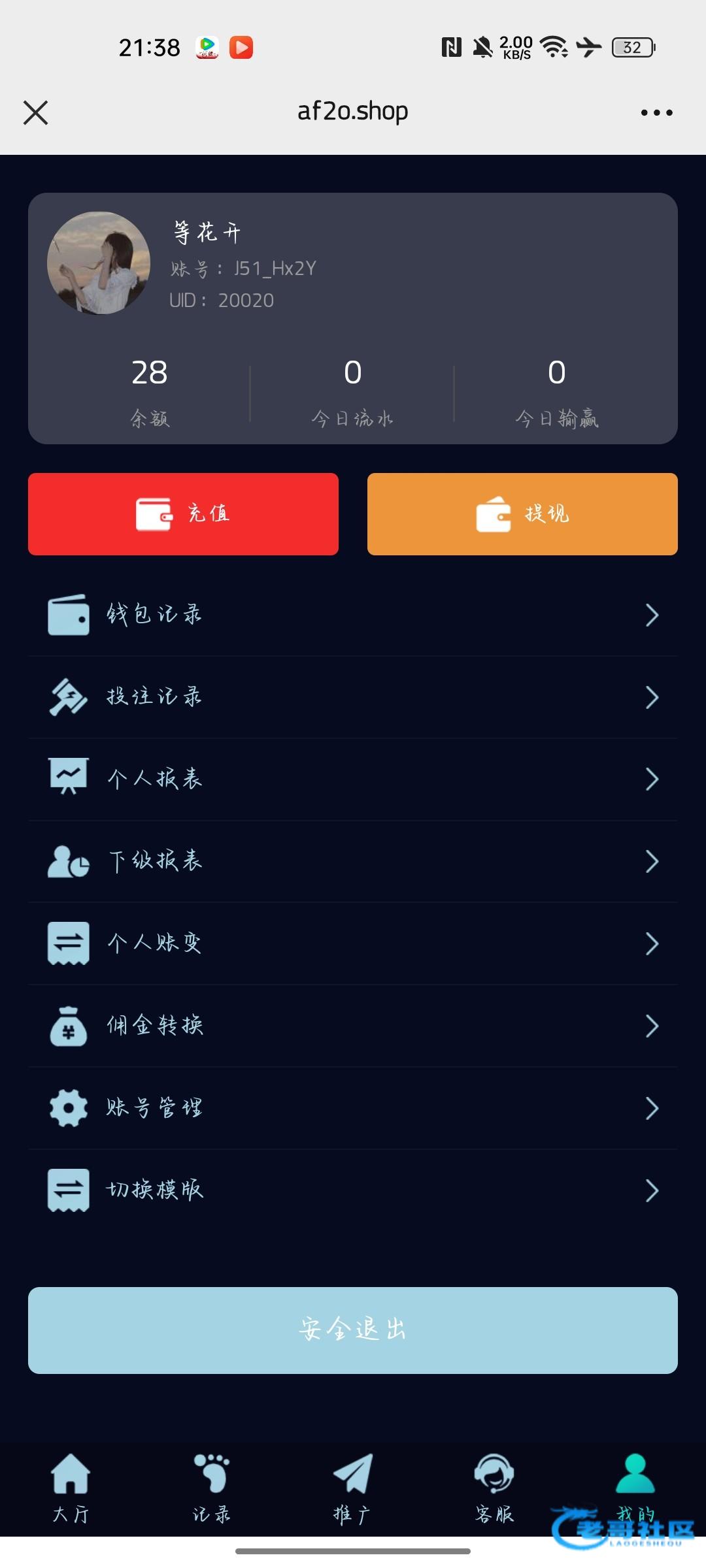The width and height of the screenshot is (706, 1568).
Task: Open the three-dot overflow menu
Action: (x=656, y=112)
